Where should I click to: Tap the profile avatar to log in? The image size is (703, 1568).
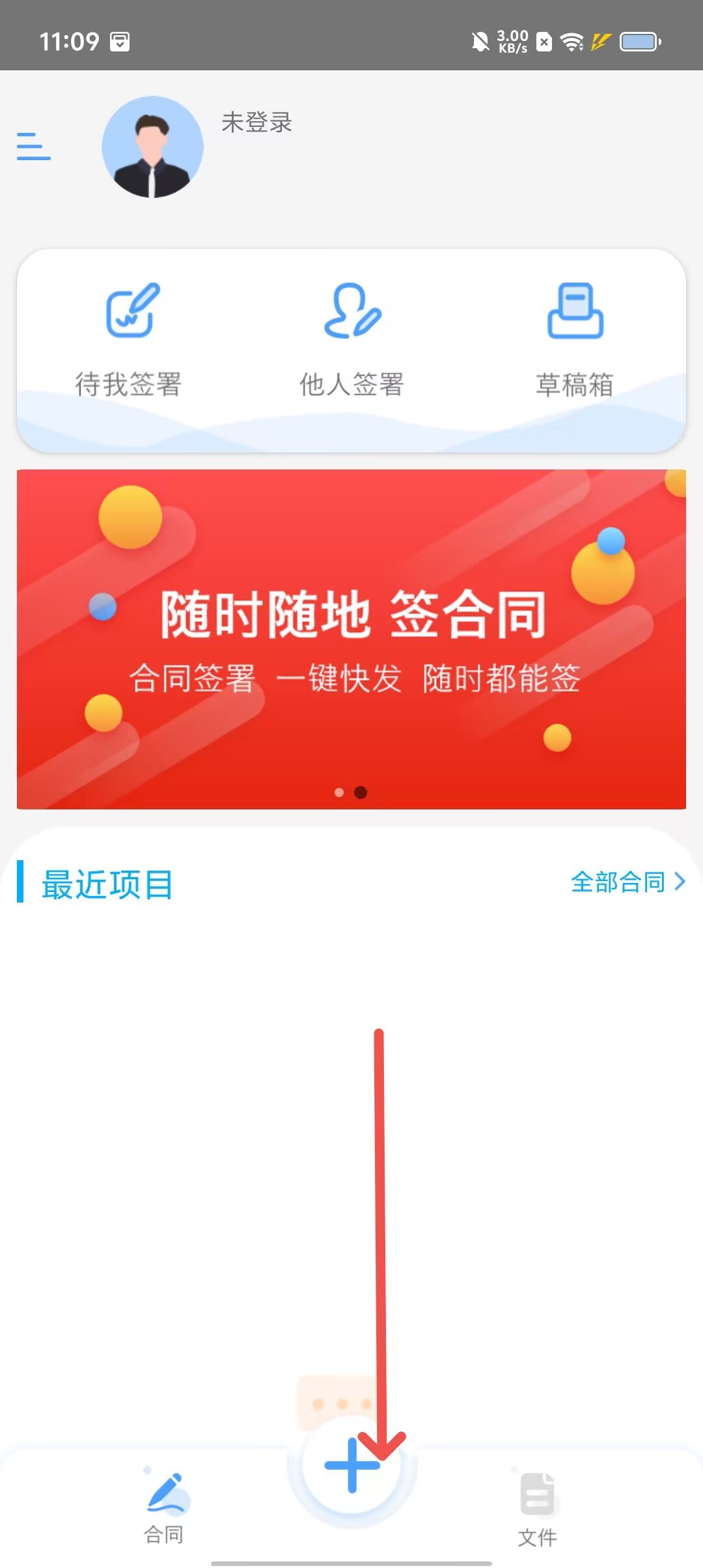click(152, 147)
